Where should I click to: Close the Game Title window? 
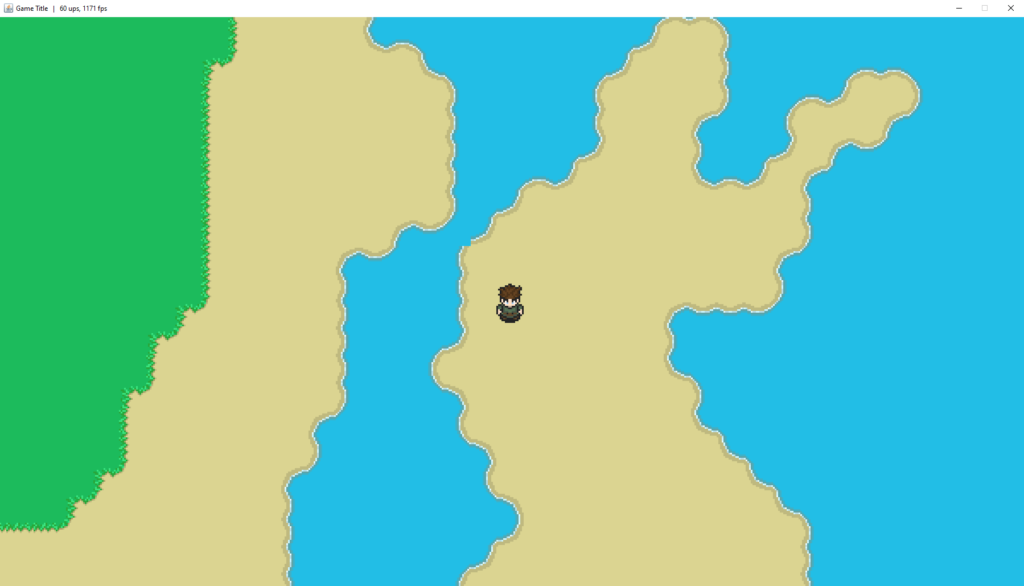[x=1010, y=8]
